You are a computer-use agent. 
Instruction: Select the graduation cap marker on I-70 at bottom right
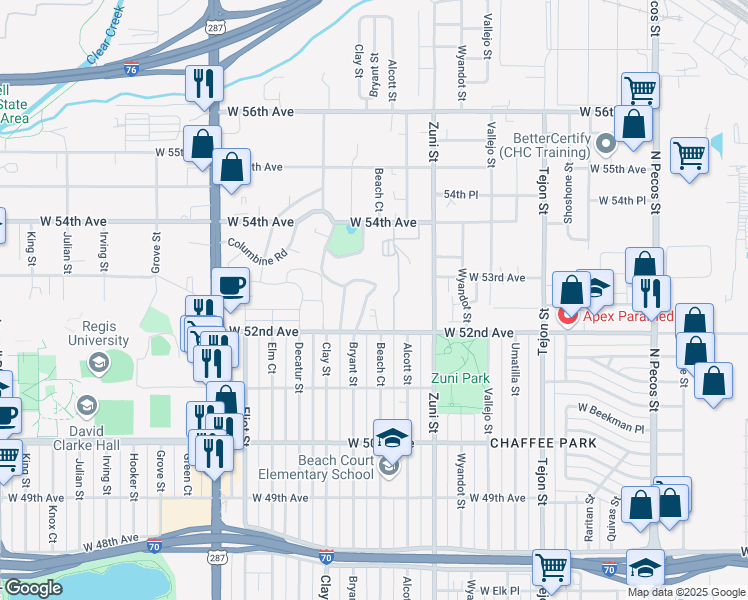click(x=645, y=568)
